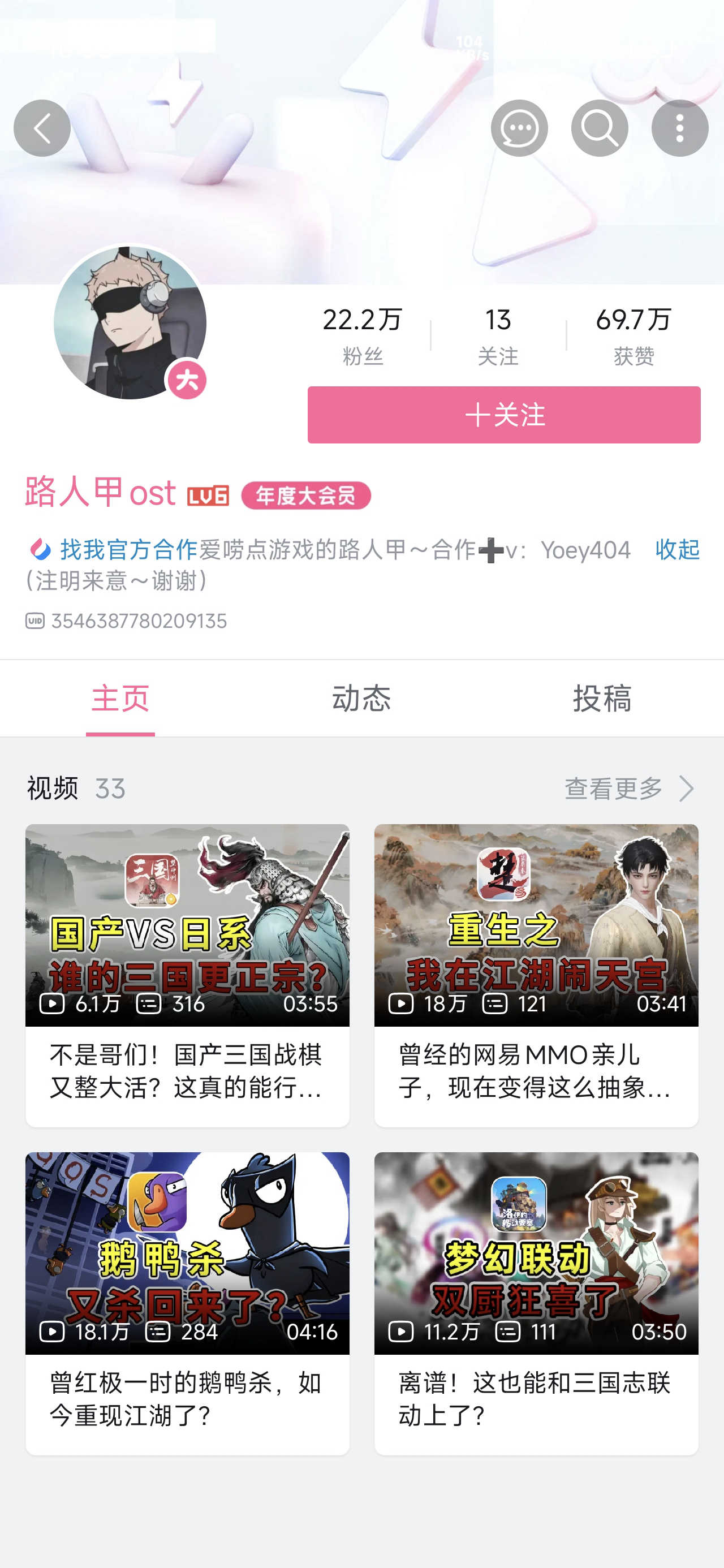The image size is (724, 1568).
Task: Open private message chat icon
Action: tap(519, 128)
